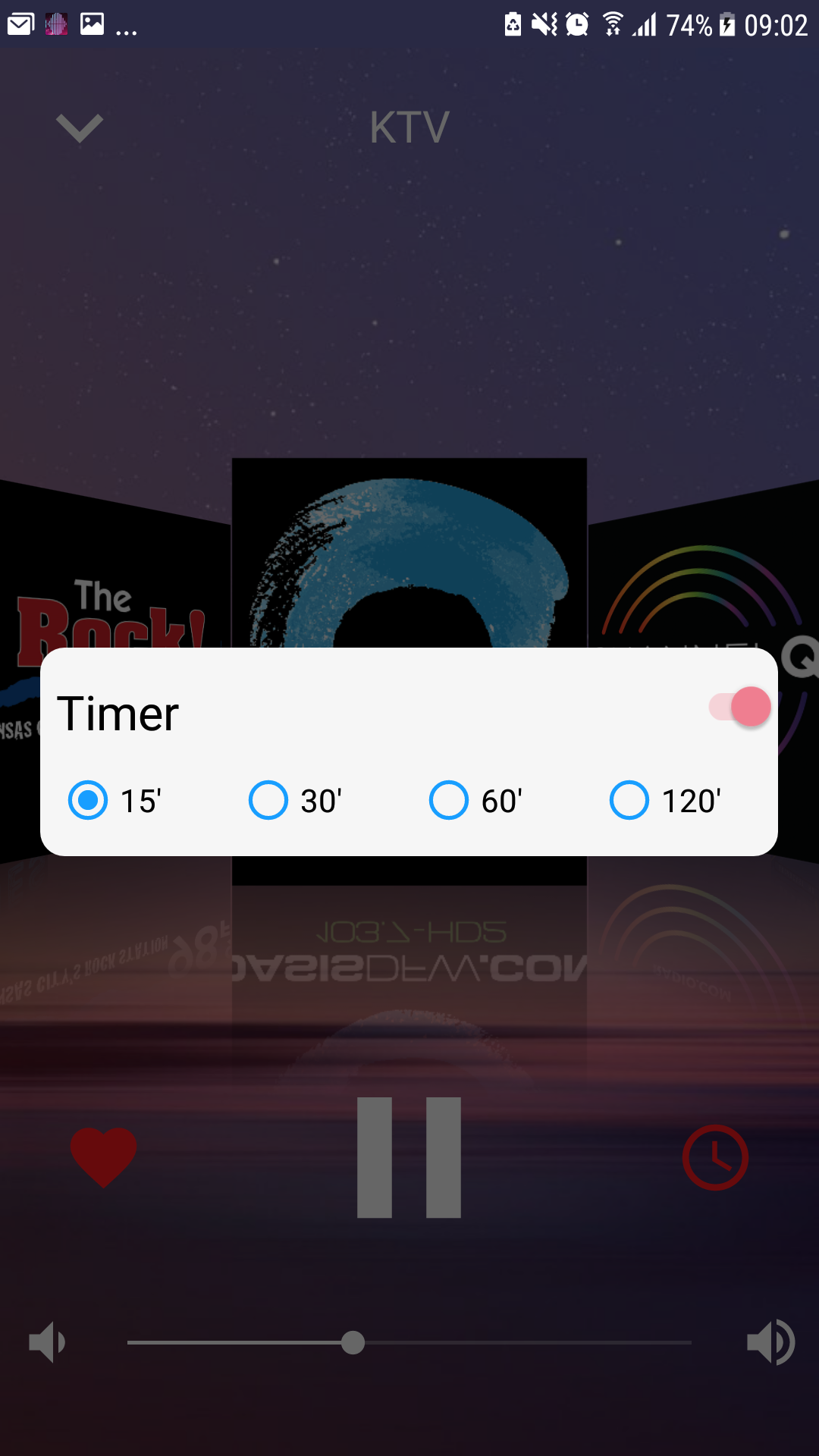Select the 60 minute timer option
The image size is (819, 1456).
449,800
